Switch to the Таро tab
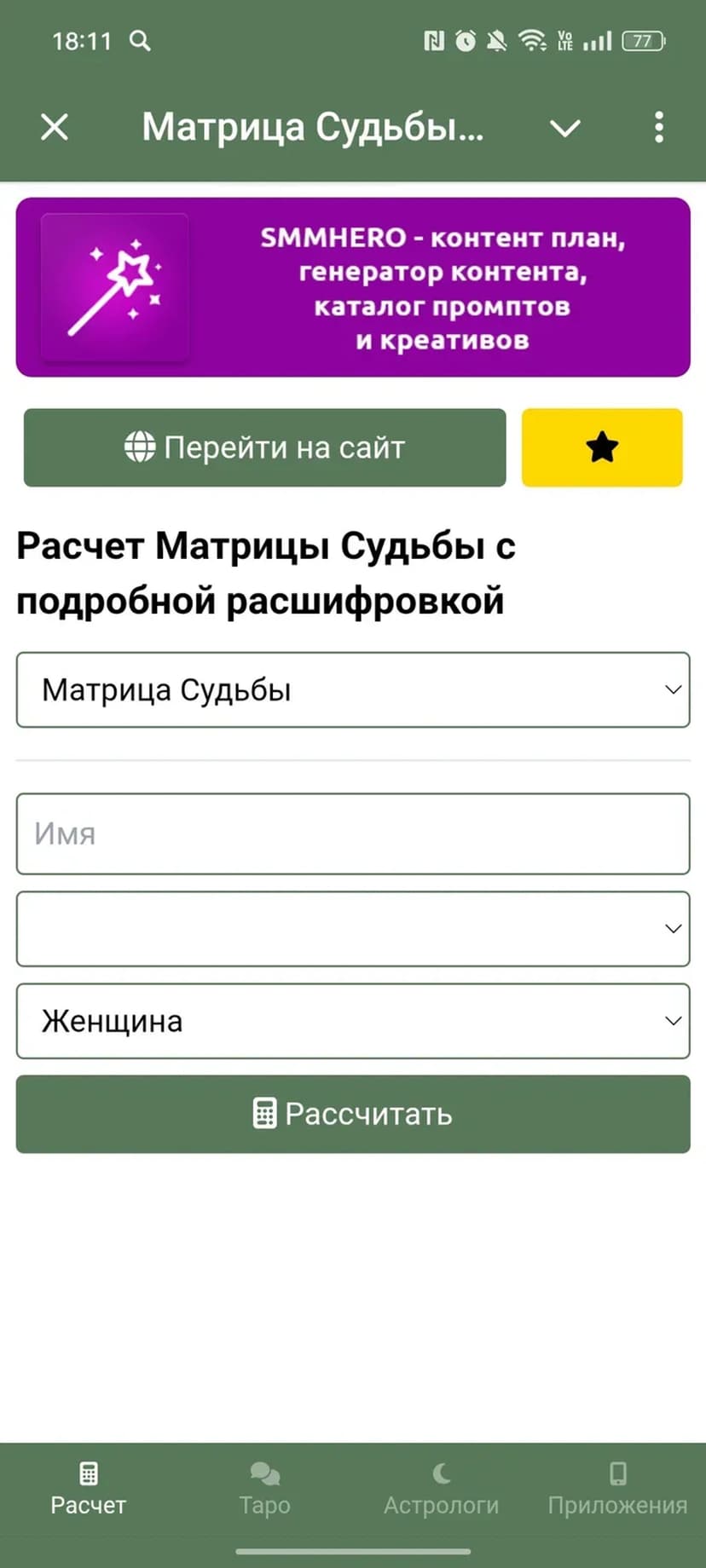Screen dimensions: 706x1568 (264, 1489)
